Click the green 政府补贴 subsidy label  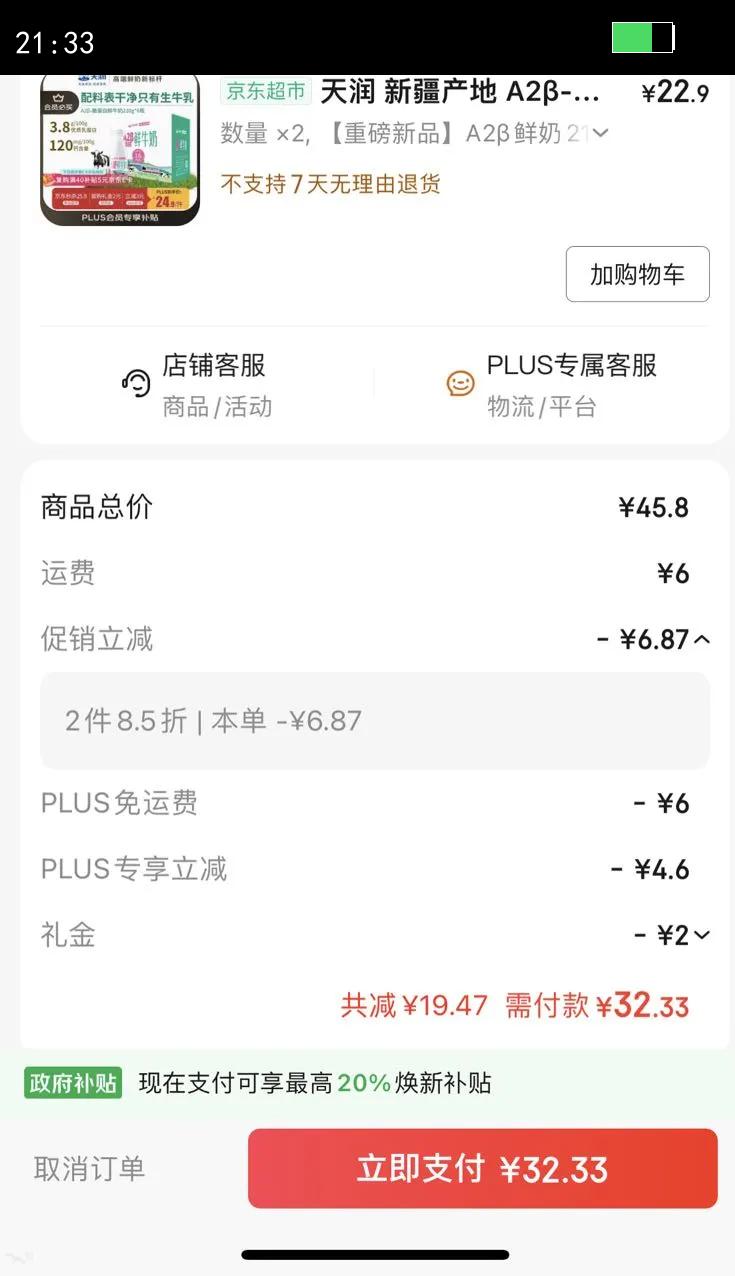click(71, 1083)
